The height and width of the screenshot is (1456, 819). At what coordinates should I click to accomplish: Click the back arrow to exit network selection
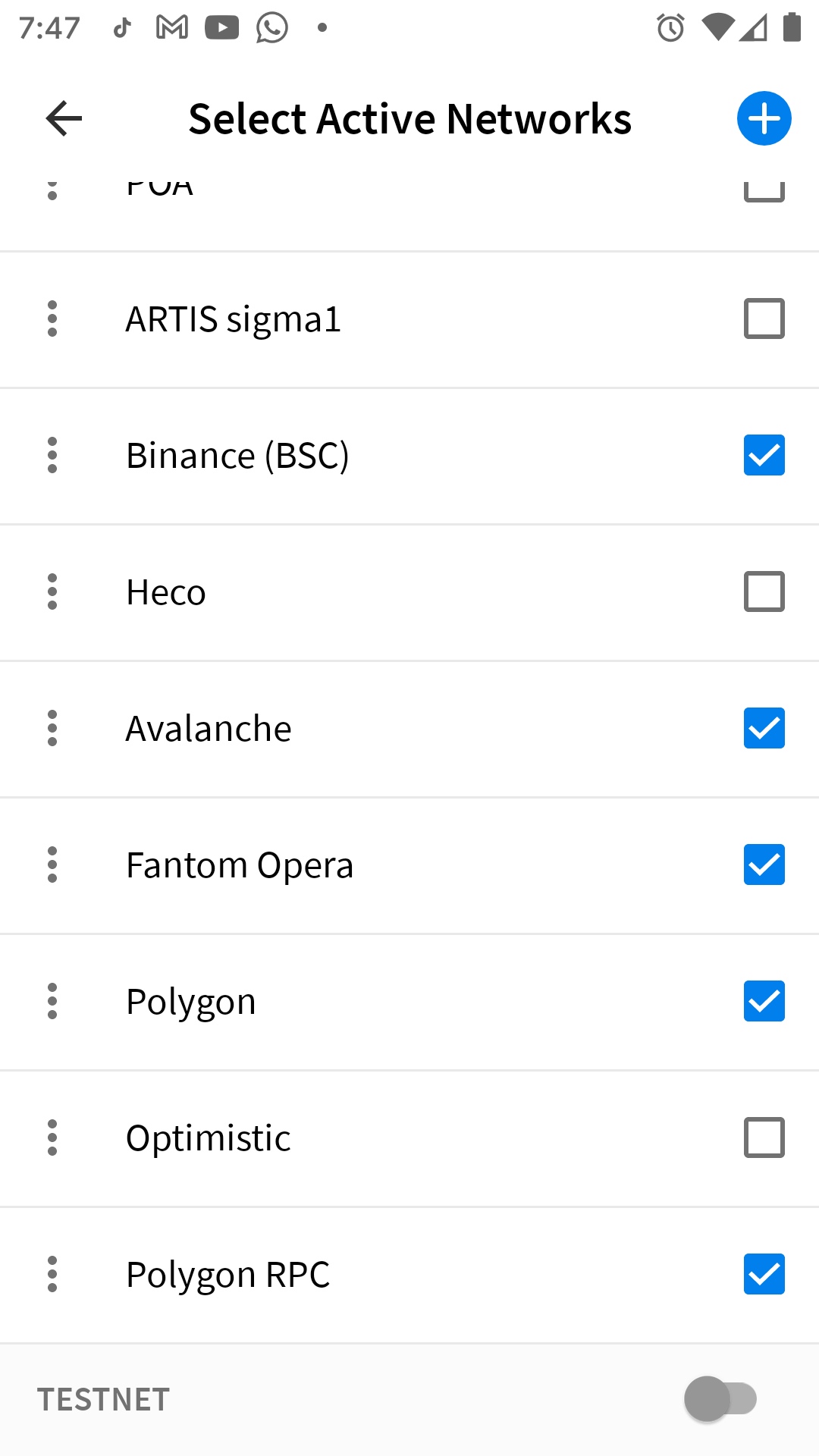(x=63, y=118)
